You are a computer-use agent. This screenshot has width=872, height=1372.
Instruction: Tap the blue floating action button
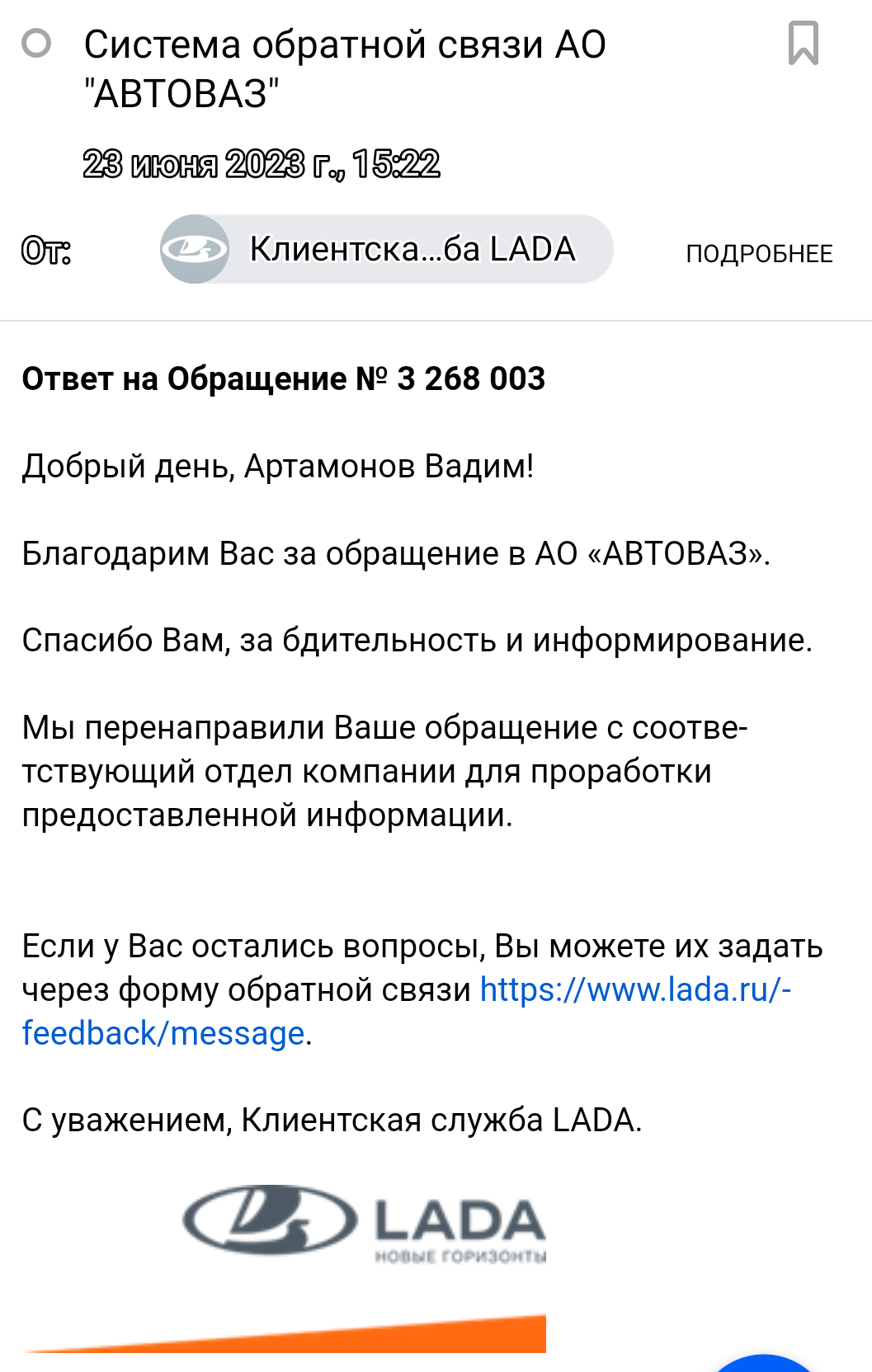click(764, 1363)
